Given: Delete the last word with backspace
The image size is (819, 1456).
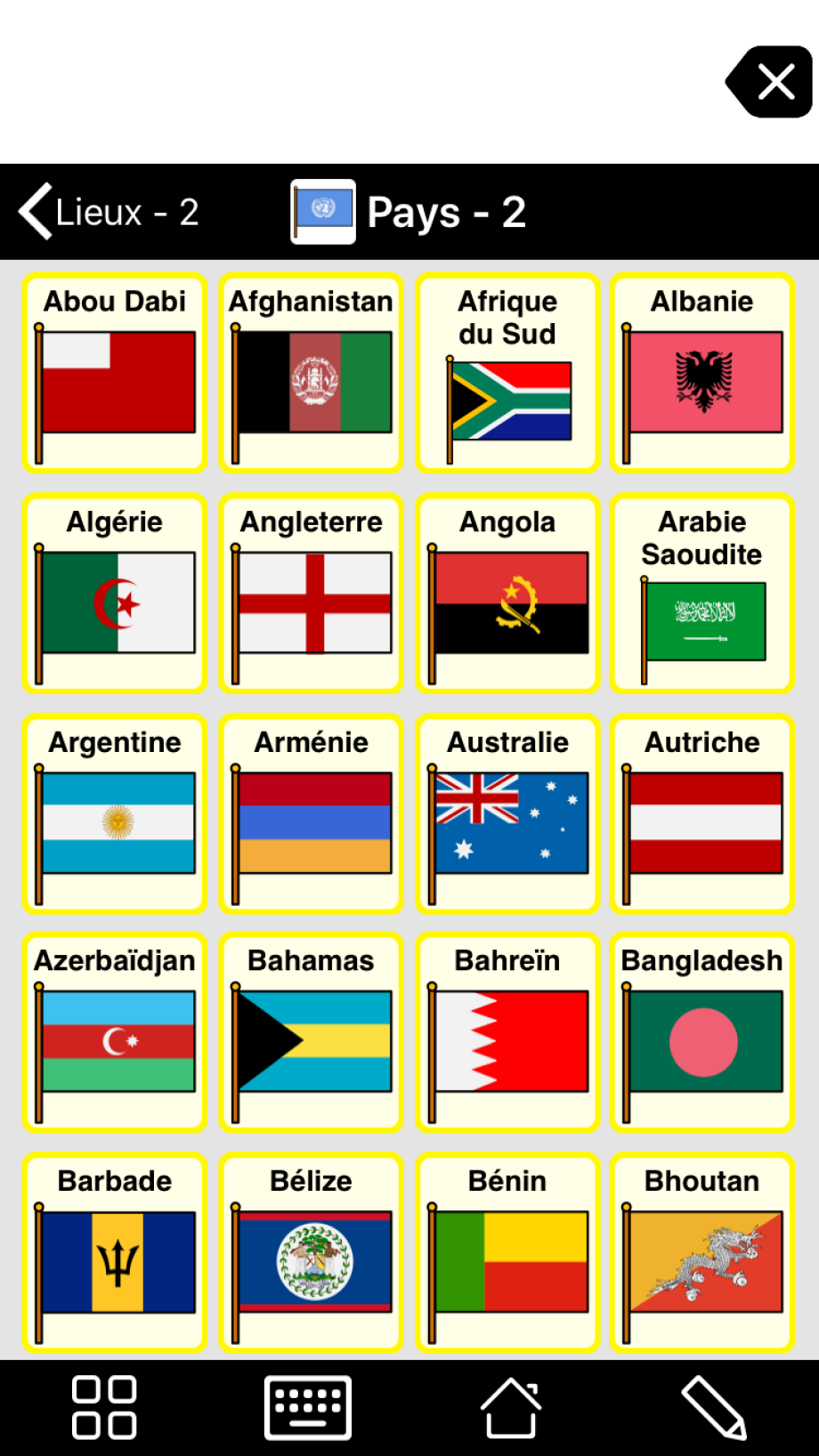Looking at the screenshot, I should coord(771,83).
